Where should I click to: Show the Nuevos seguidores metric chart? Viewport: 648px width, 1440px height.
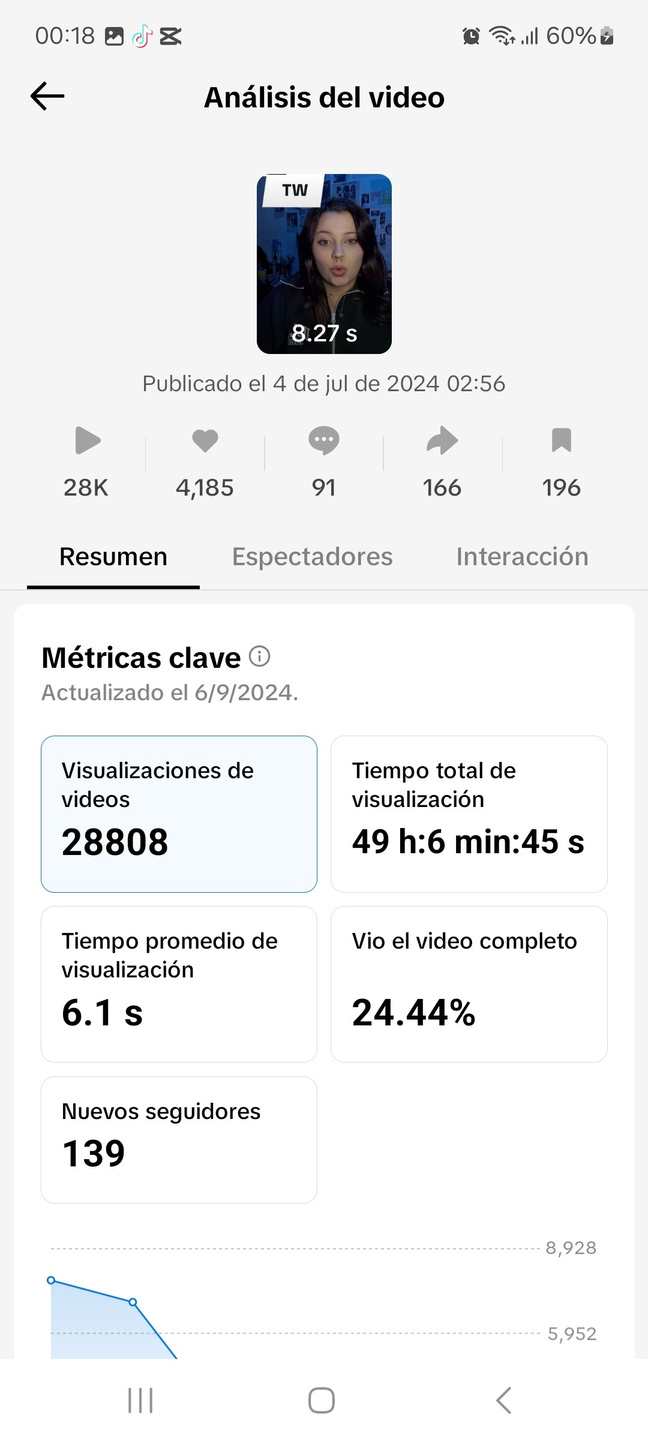click(179, 1140)
